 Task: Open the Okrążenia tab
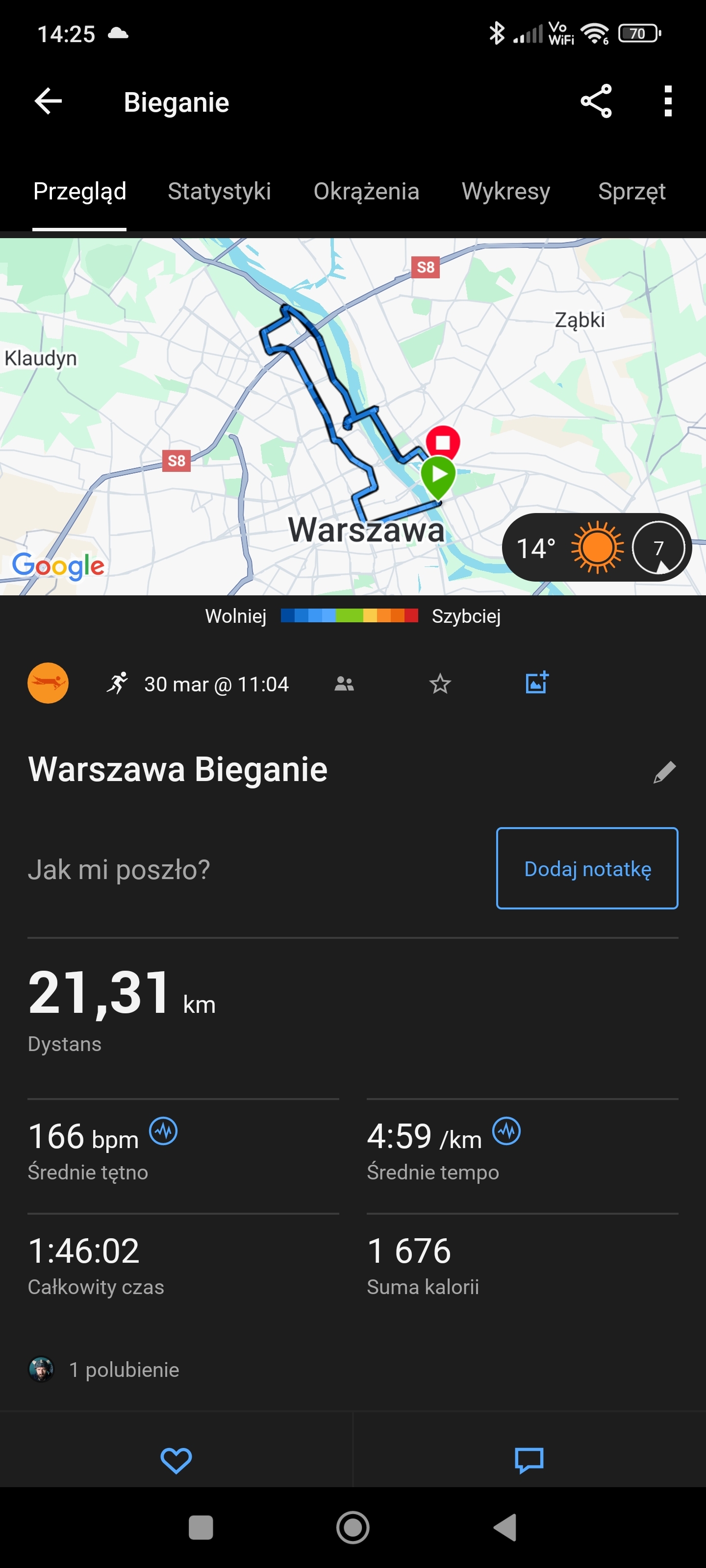click(x=366, y=191)
